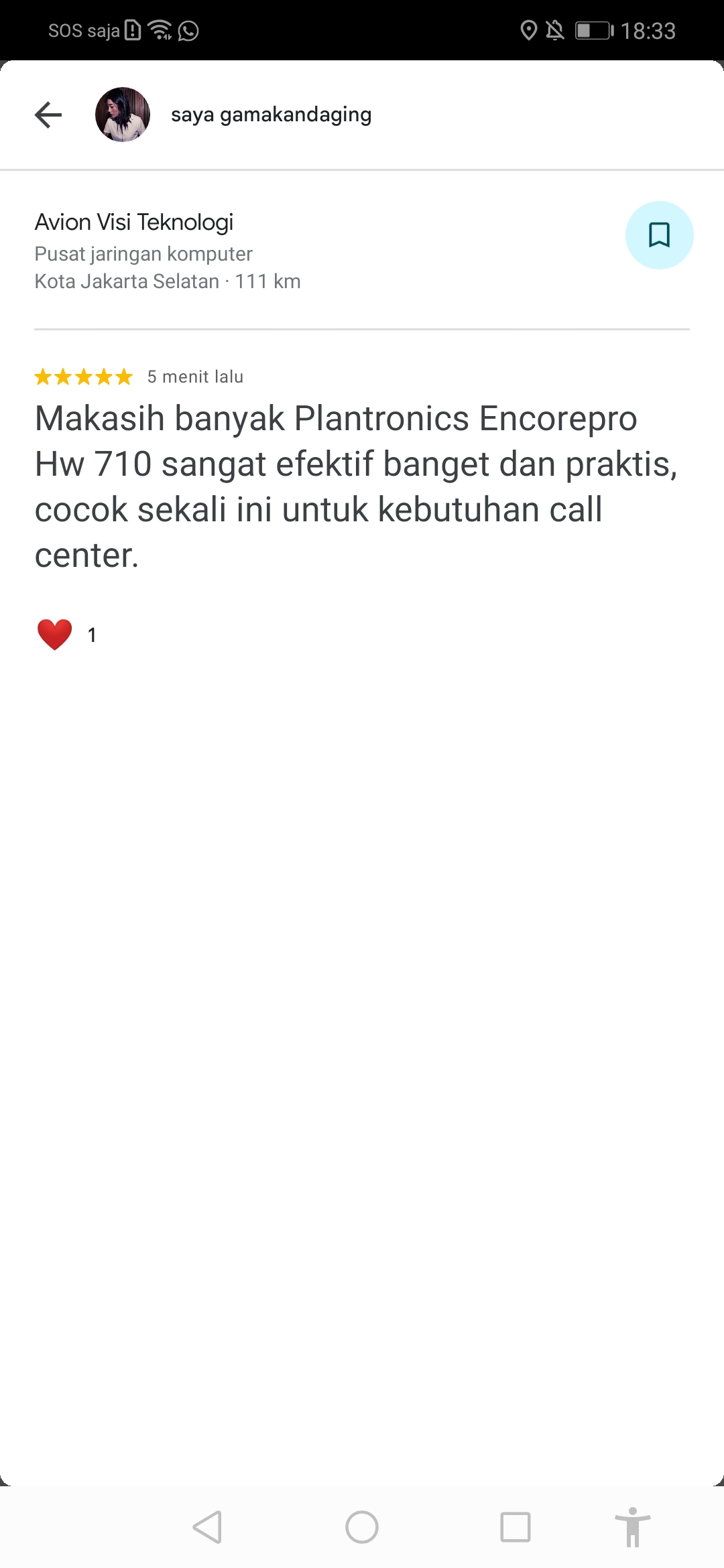Screen dimensions: 724x1568
Task: Save Avion Visi Teknologi with the bookmark button
Action: point(659,235)
